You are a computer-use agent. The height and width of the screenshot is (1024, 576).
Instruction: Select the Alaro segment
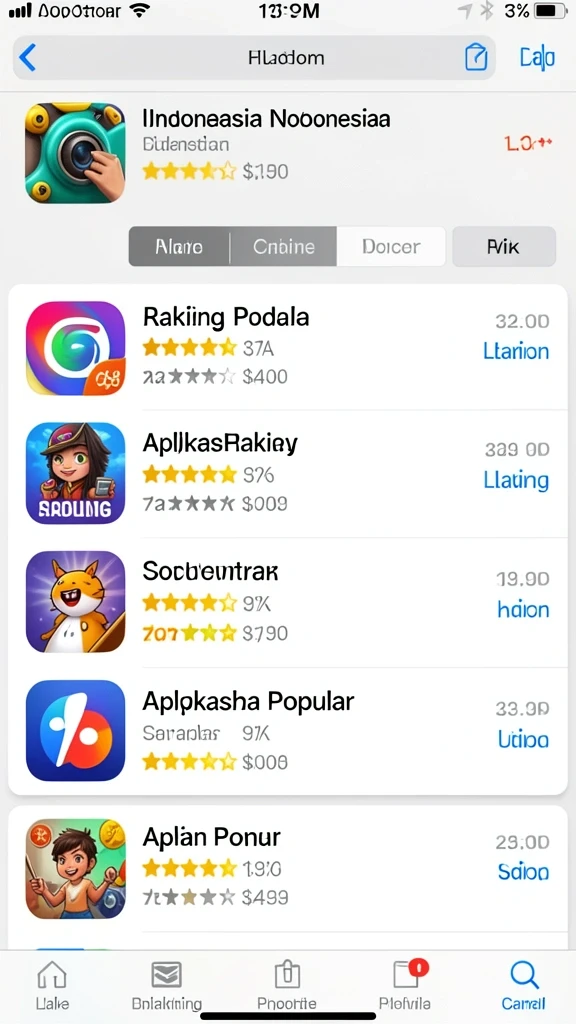point(179,247)
